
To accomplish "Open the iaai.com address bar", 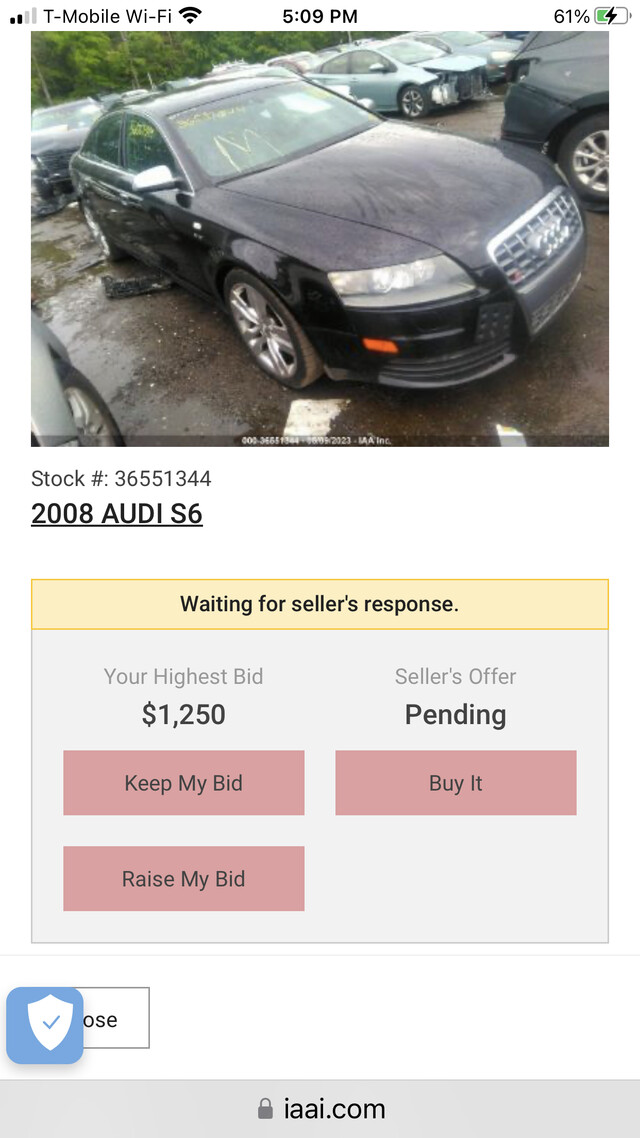I will pos(320,1108).
